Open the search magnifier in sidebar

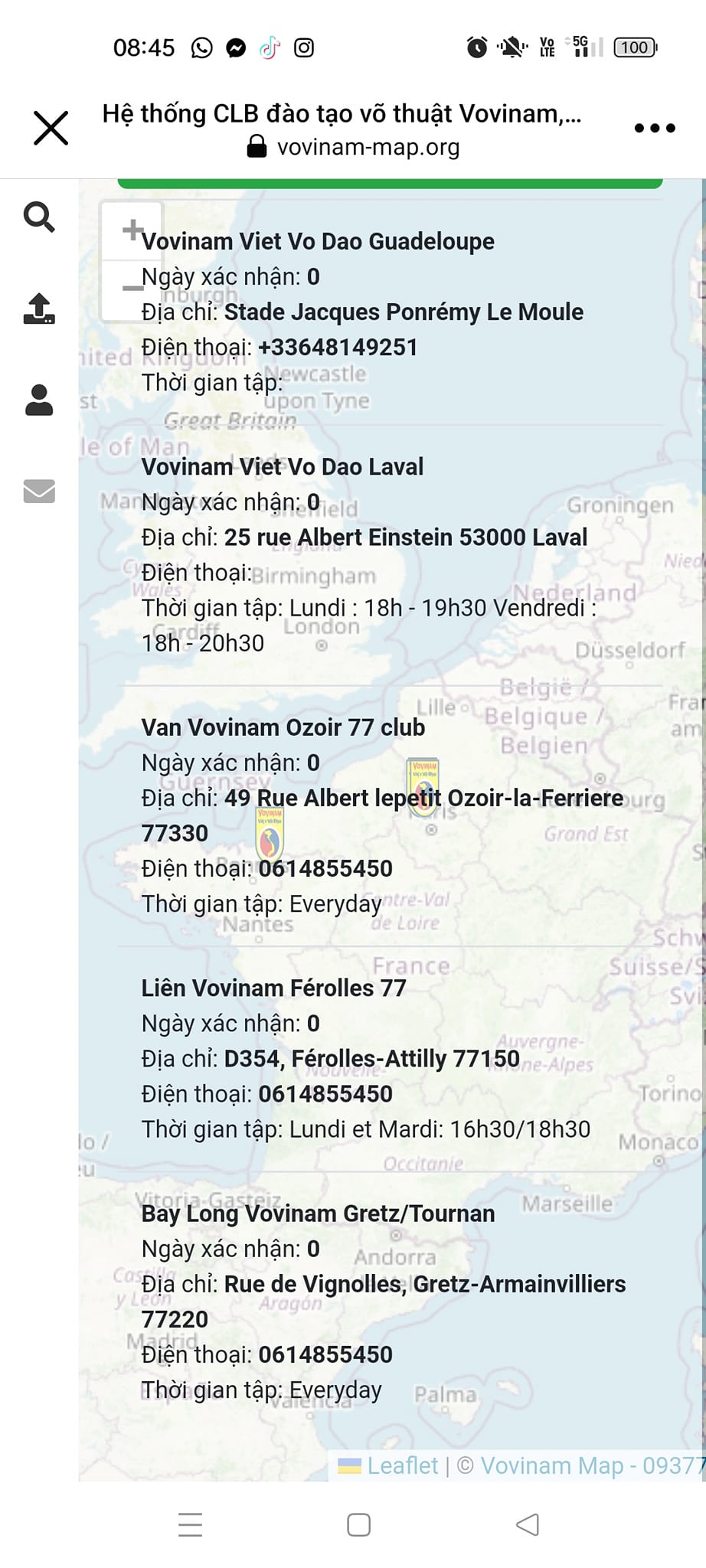pos(39,217)
